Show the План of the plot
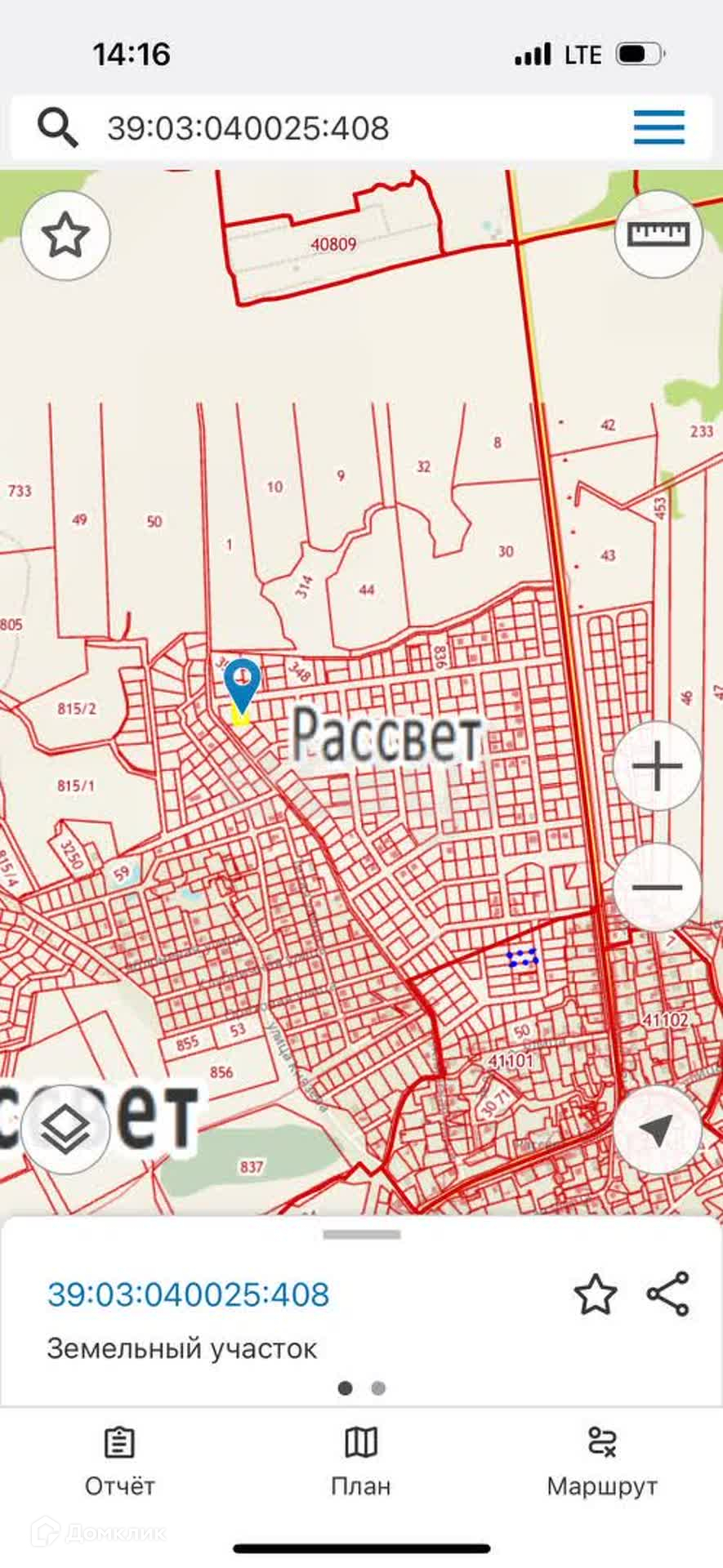 point(361,1462)
